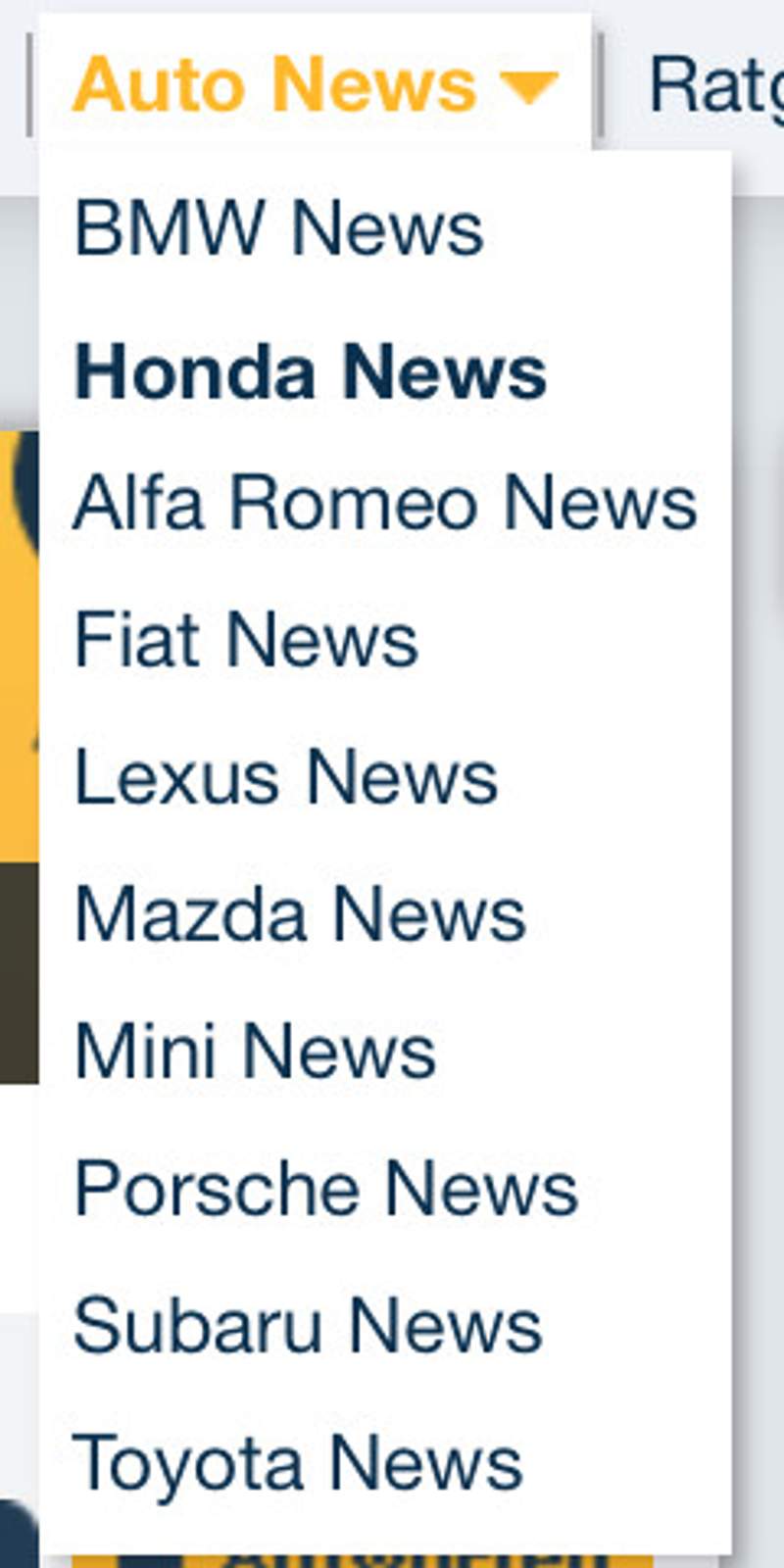View Porsche News
Image resolution: width=784 pixels, height=1568 pixels.
click(x=326, y=1189)
